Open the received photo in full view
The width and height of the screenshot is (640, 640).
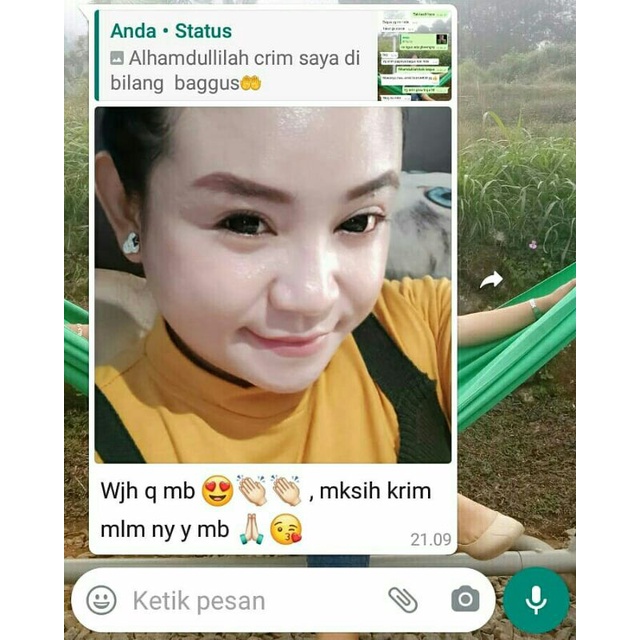pyautogui.click(x=273, y=285)
